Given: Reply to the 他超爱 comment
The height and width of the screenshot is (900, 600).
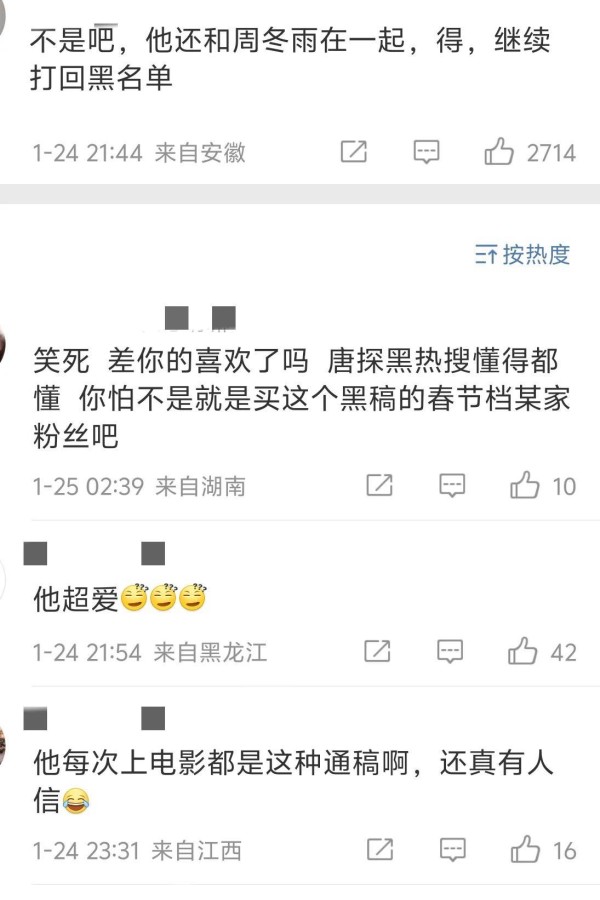Looking at the screenshot, I should pyautogui.click(x=451, y=652).
